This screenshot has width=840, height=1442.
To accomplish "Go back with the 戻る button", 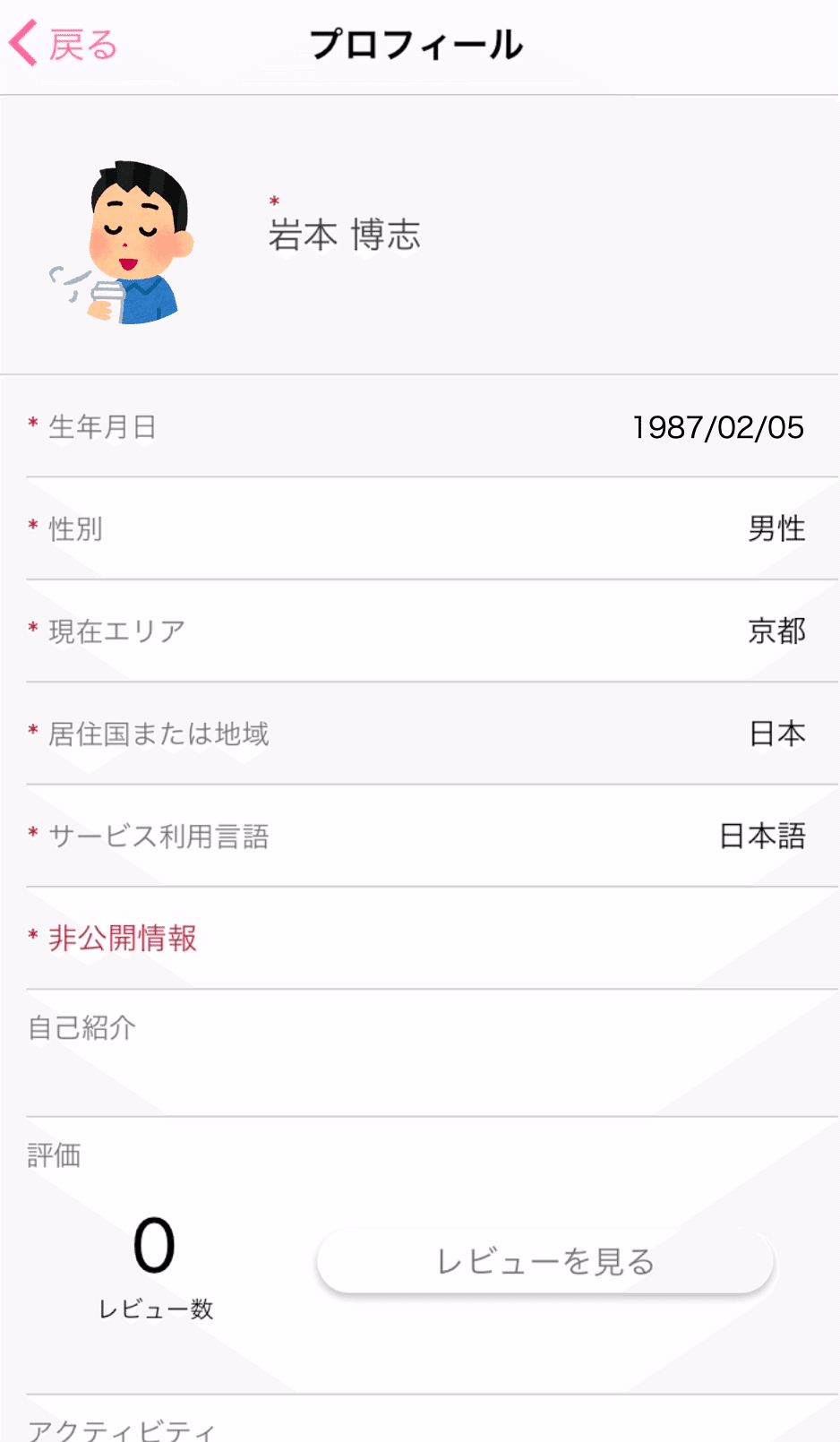I will (x=64, y=45).
